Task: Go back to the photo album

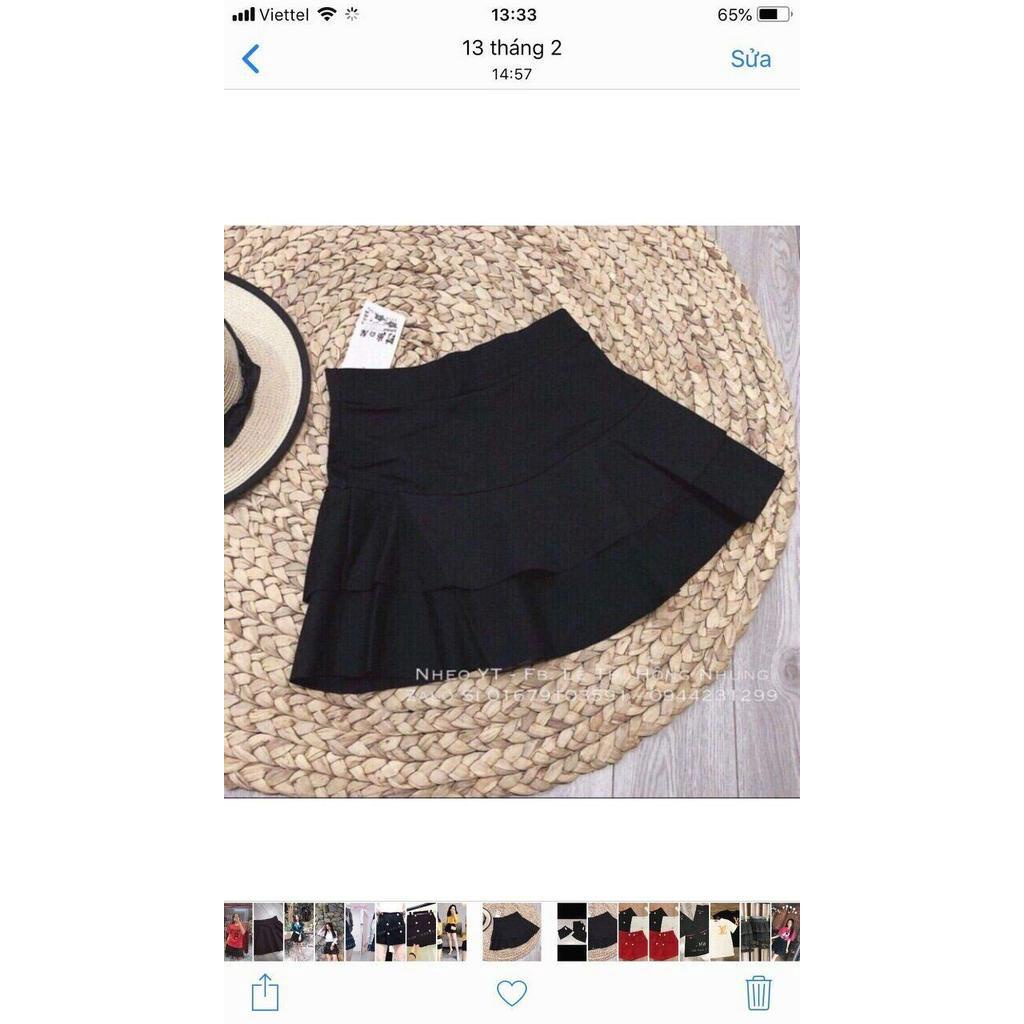Action: coord(251,59)
